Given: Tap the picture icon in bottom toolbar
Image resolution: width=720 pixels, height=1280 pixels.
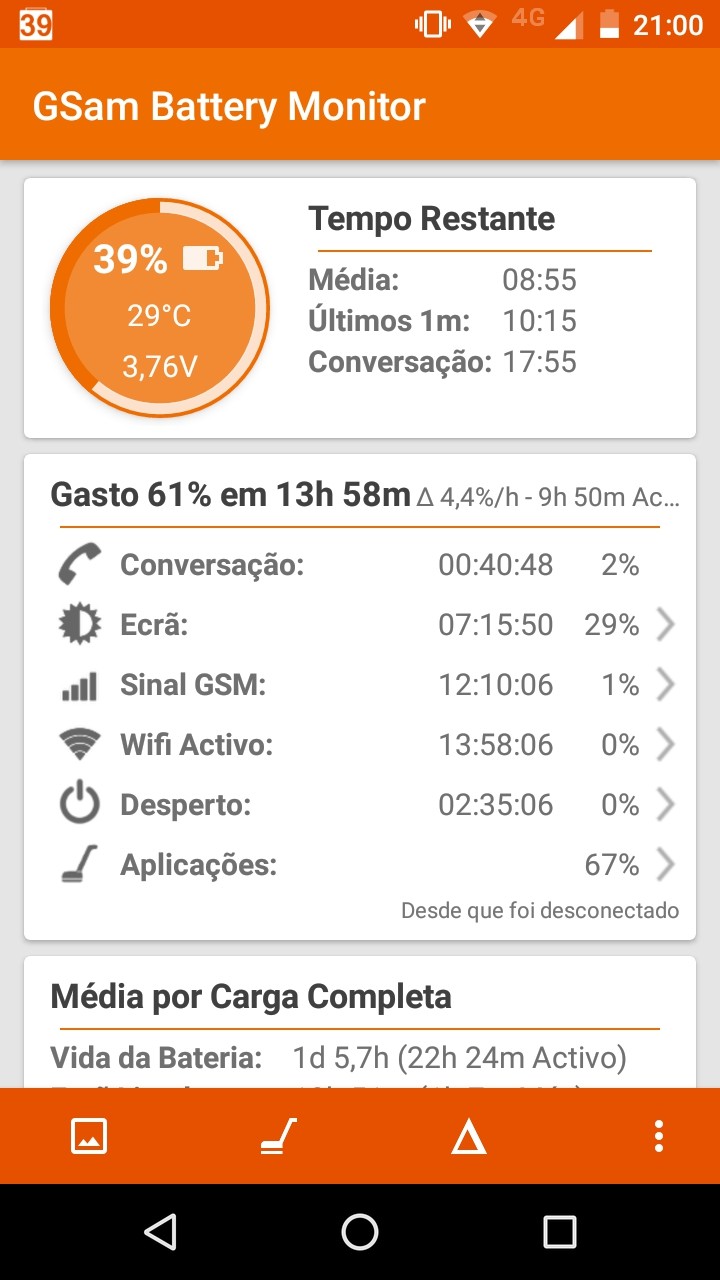Looking at the screenshot, I should [89, 1136].
